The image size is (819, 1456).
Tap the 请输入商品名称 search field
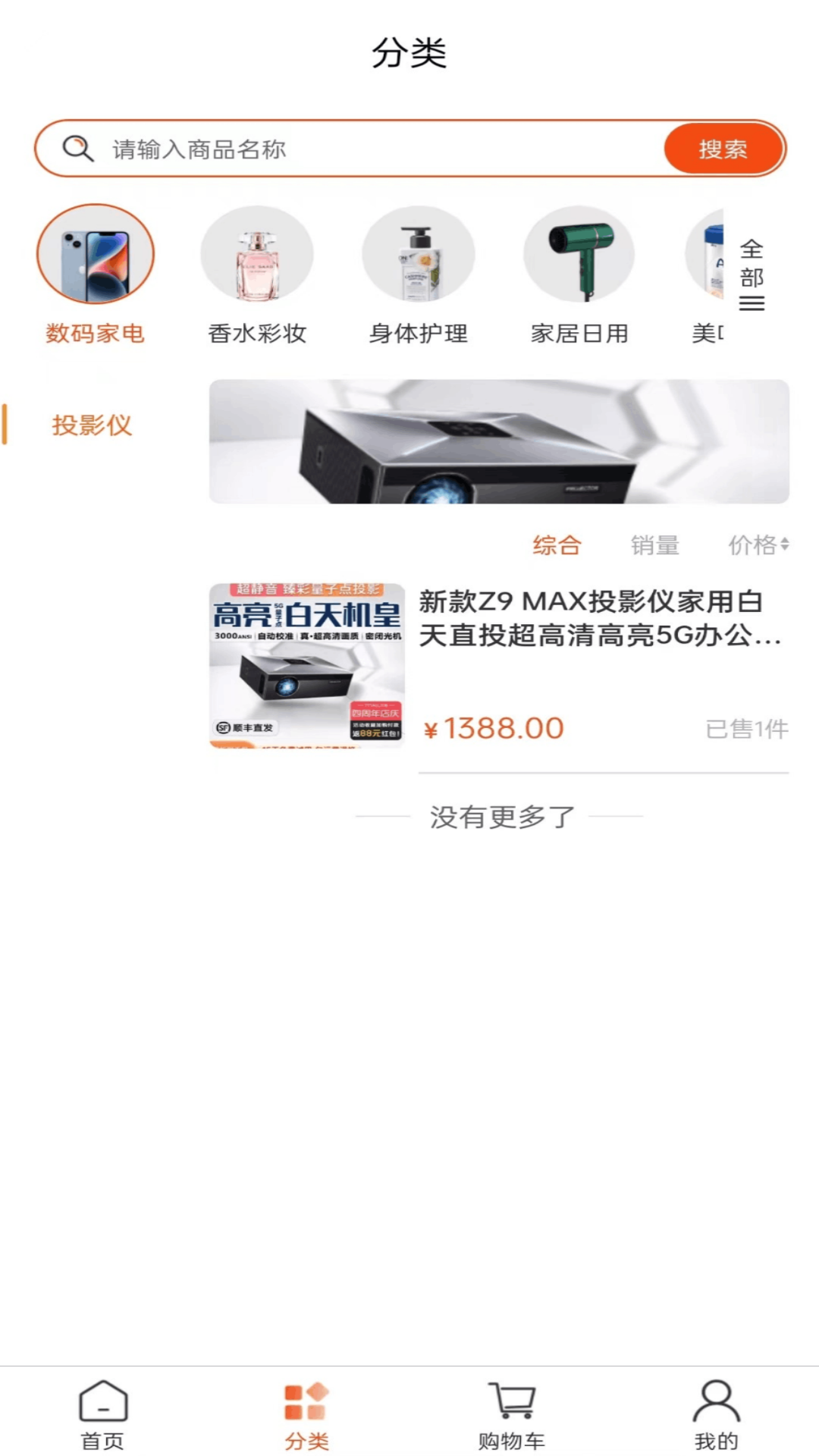tap(379, 149)
